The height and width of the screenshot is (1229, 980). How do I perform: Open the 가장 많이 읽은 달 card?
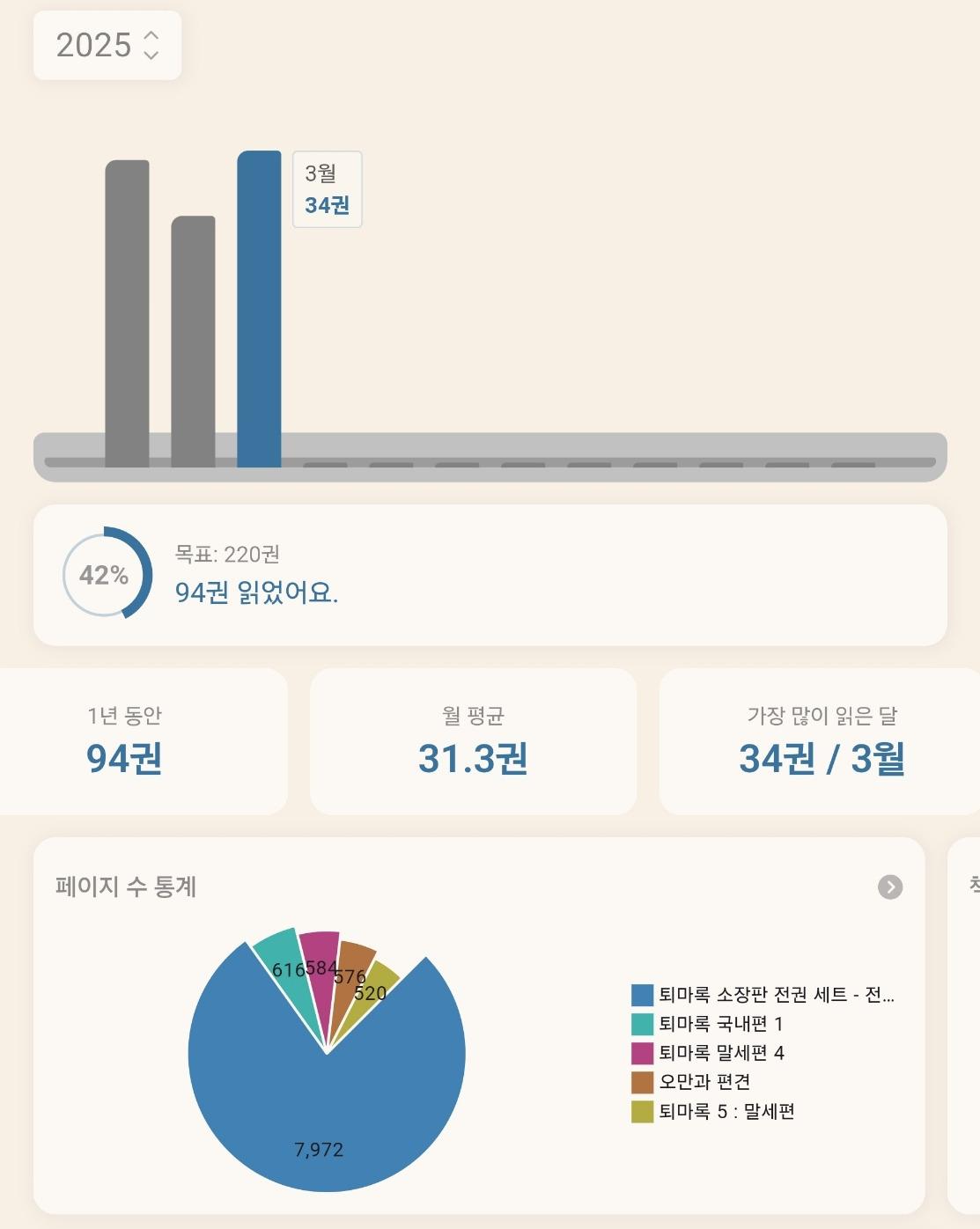click(822, 742)
